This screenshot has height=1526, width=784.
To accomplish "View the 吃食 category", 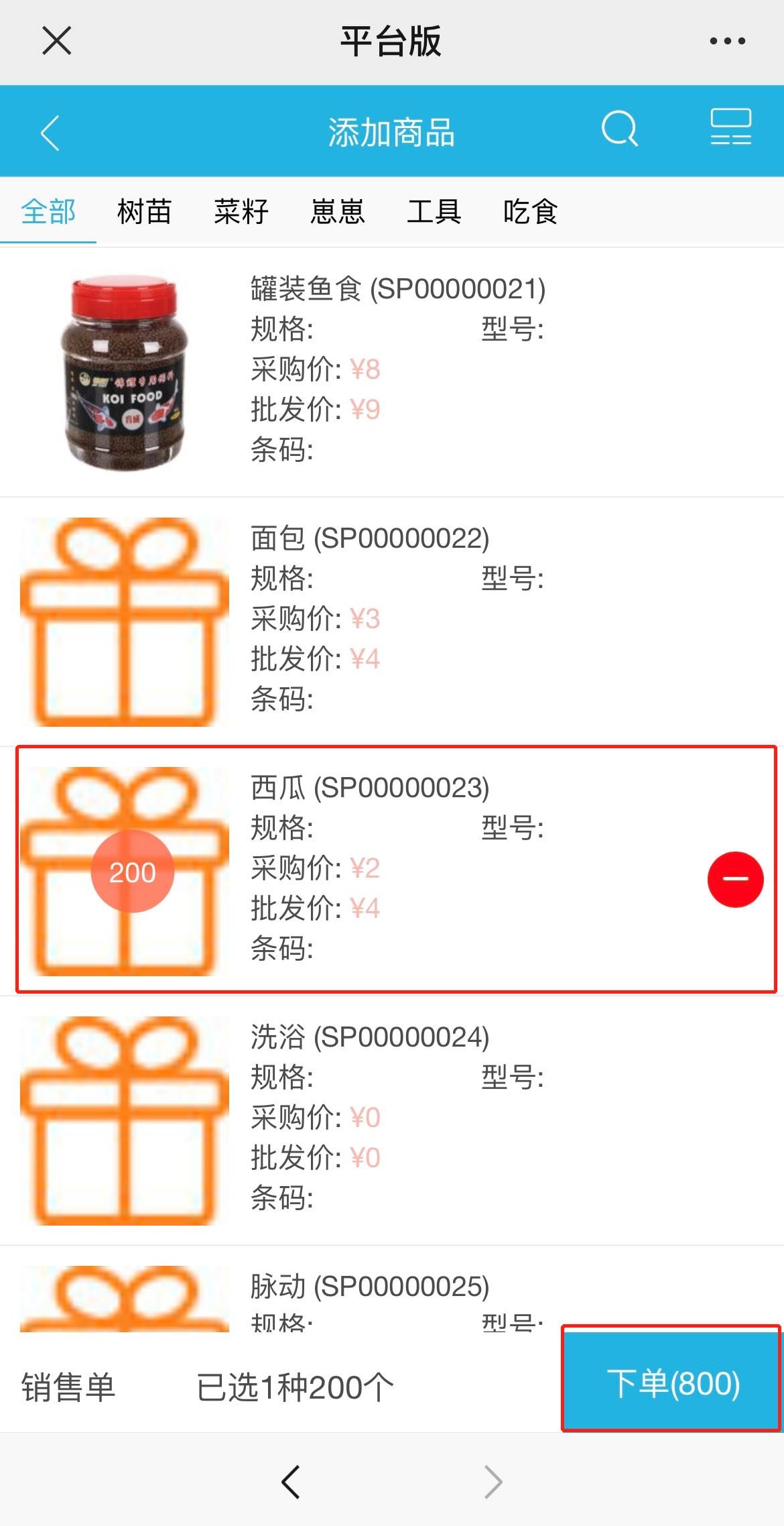I will click(x=530, y=212).
